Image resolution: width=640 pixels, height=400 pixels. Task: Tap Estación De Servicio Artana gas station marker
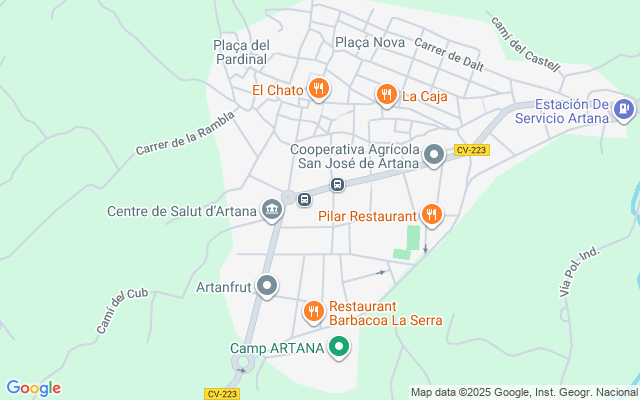[x=623, y=108]
